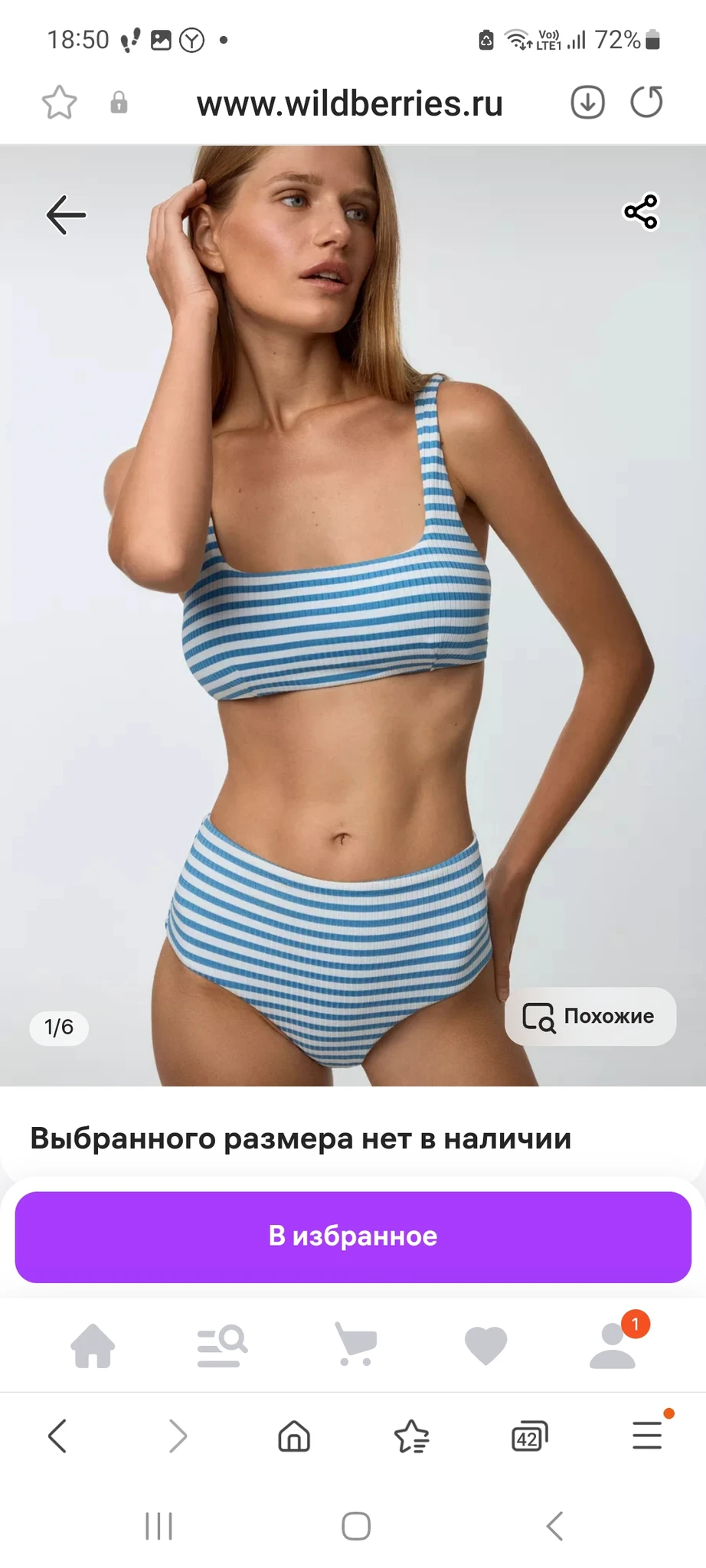Open the favorites heart tab
The image size is (706, 1568).
pyautogui.click(x=486, y=1346)
